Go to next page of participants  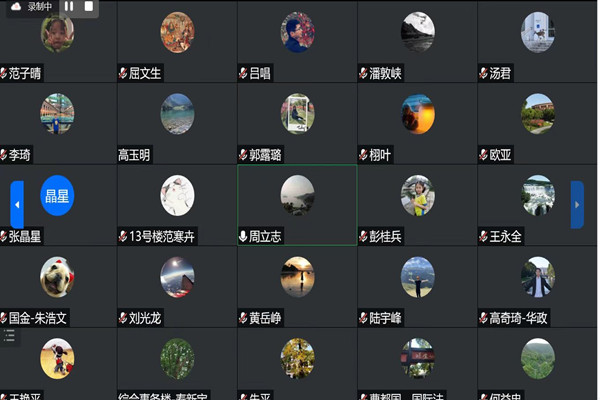click(x=577, y=204)
